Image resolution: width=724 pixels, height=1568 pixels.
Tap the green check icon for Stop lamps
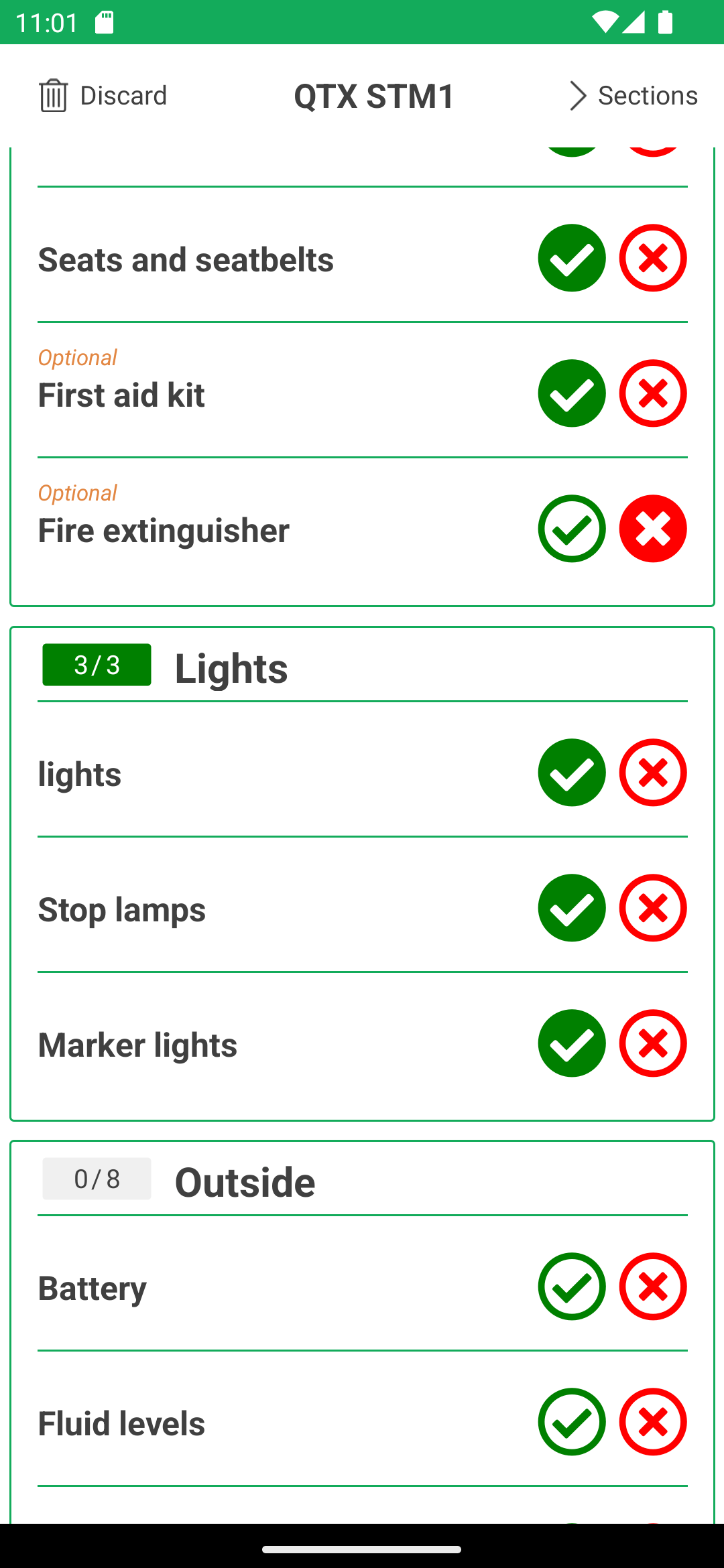(x=571, y=908)
